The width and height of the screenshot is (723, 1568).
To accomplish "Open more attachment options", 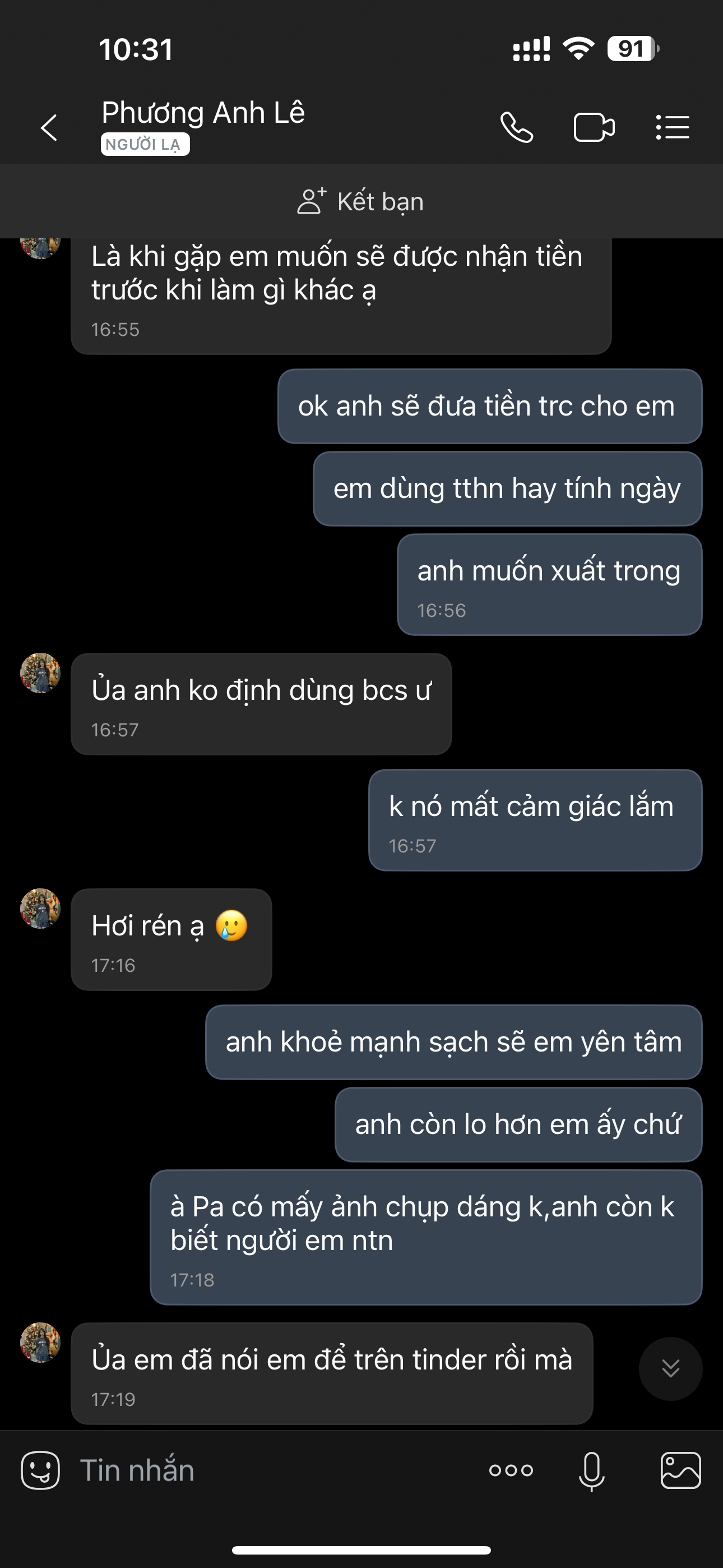I will pyautogui.click(x=511, y=1470).
